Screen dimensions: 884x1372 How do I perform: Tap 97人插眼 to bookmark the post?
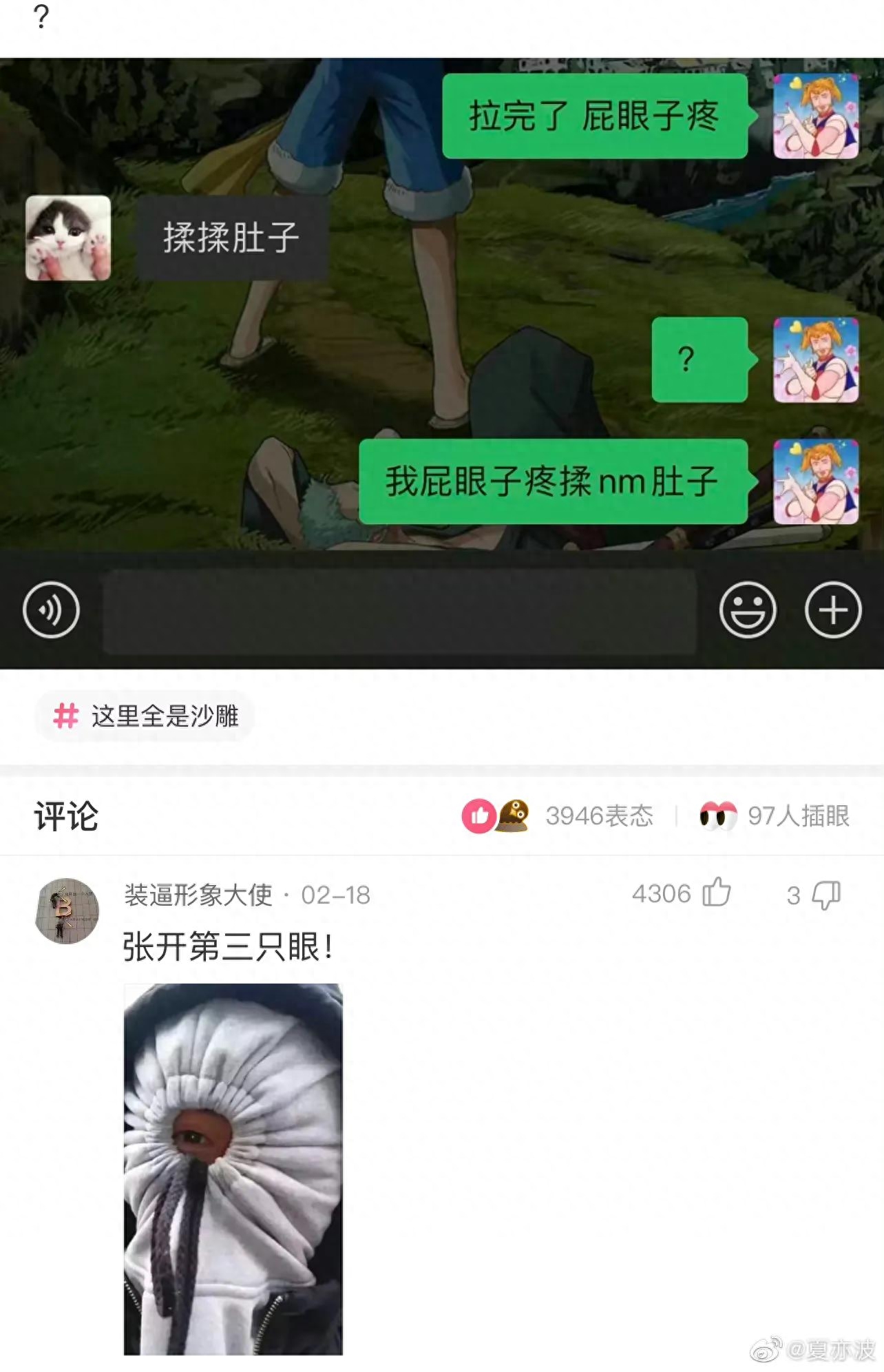[x=775, y=816]
